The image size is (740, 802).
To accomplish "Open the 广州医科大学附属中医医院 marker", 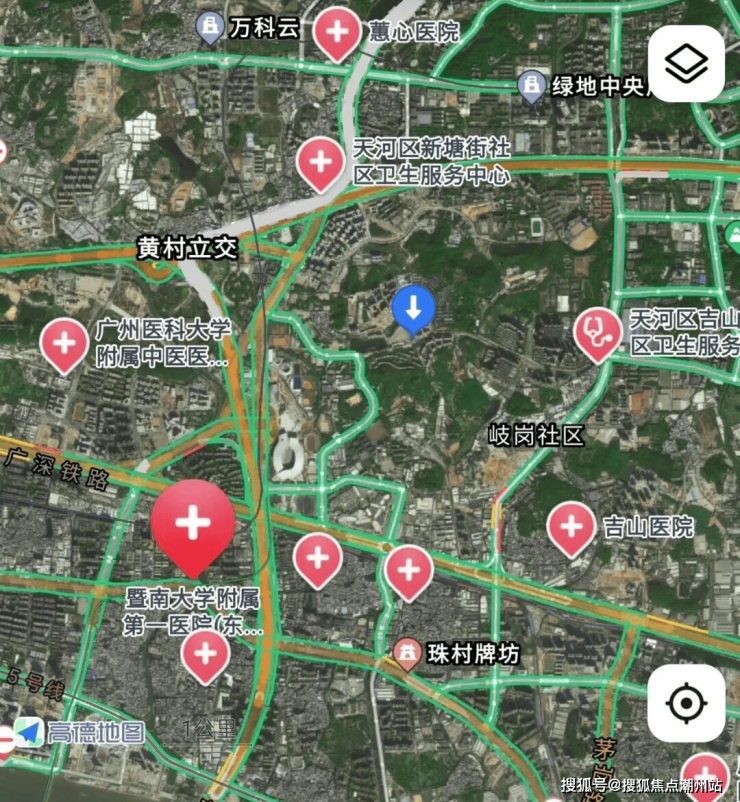I will pyautogui.click(x=65, y=344).
